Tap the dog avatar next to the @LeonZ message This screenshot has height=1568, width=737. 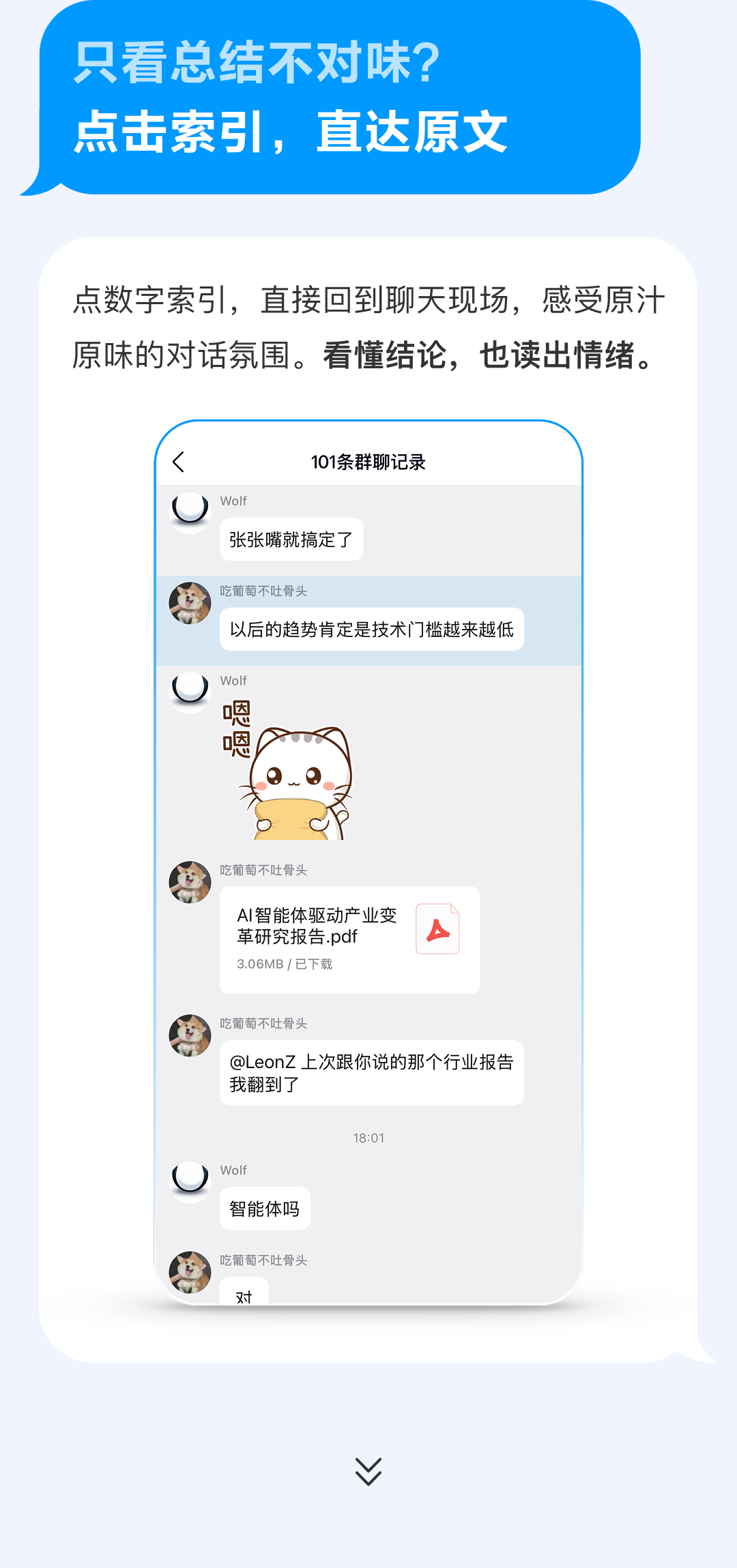pos(190,1034)
